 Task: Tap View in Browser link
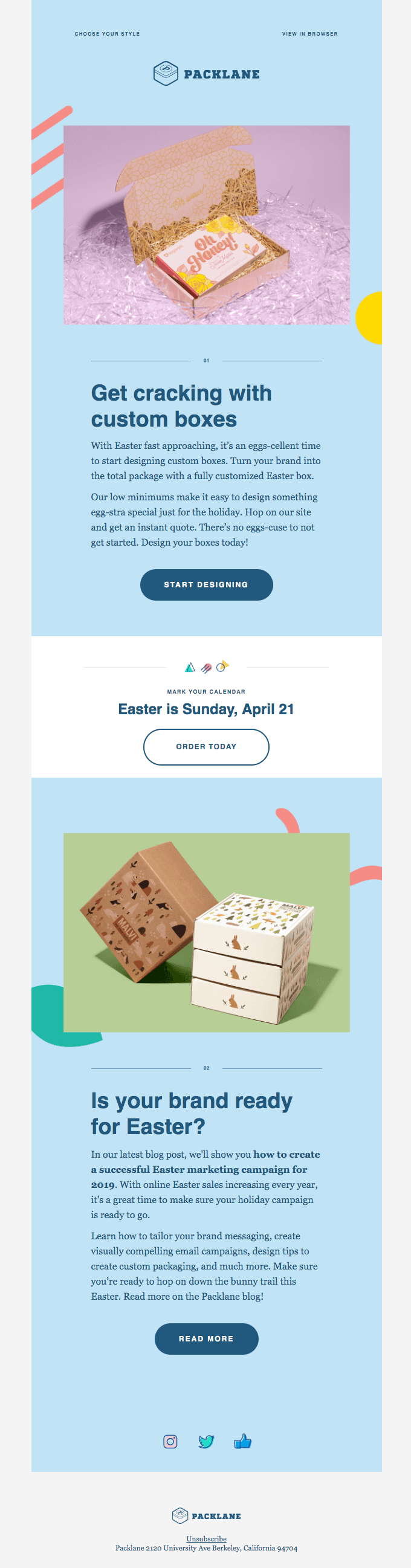pyautogui.click(x=309, y=34)
